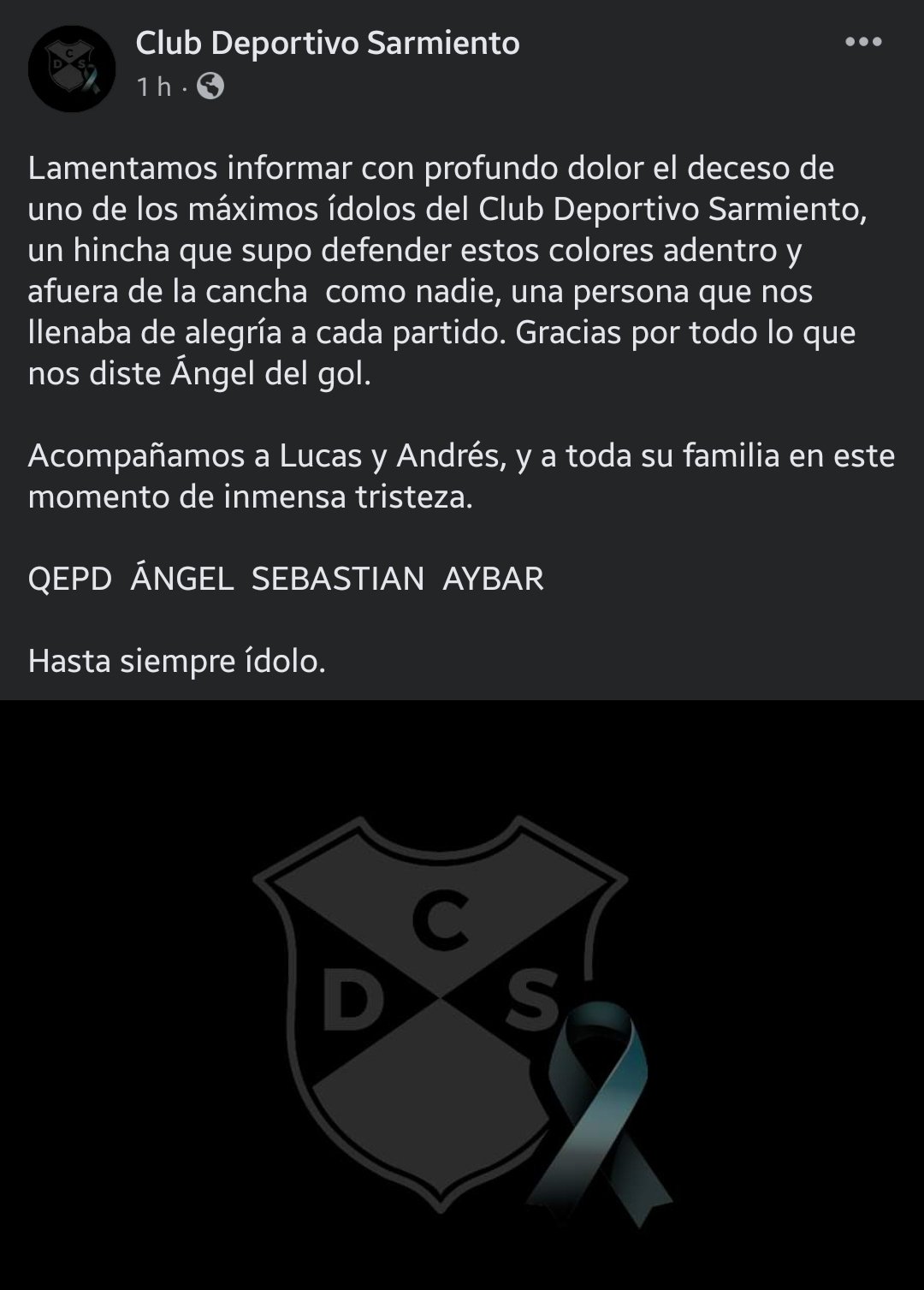Open the Club Deportivo Sarmiento page name
The height and width of the screenshot is (1290, 924).
pos(328,43)
